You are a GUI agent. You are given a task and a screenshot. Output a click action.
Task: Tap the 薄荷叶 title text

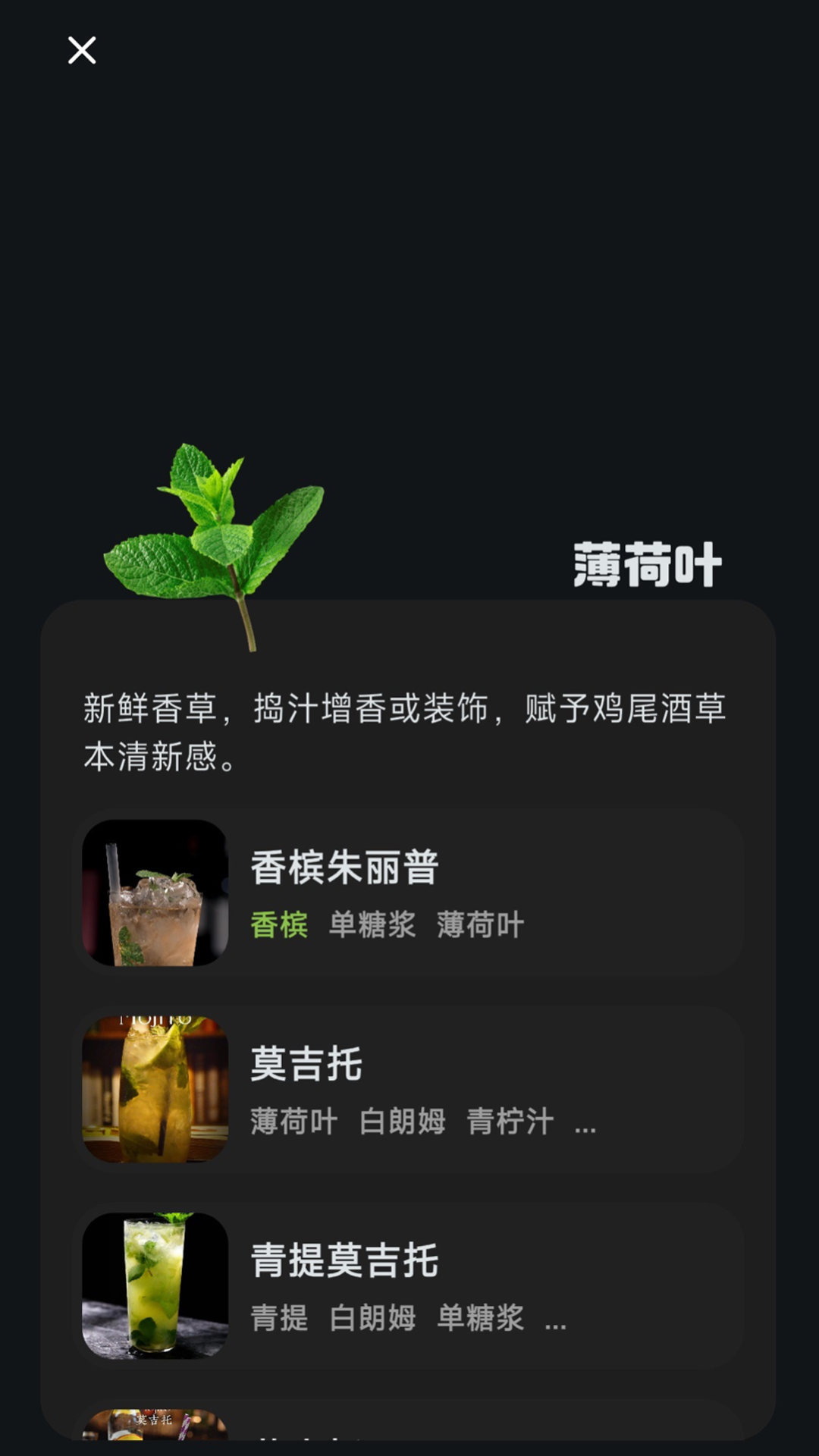click(648, 561)
